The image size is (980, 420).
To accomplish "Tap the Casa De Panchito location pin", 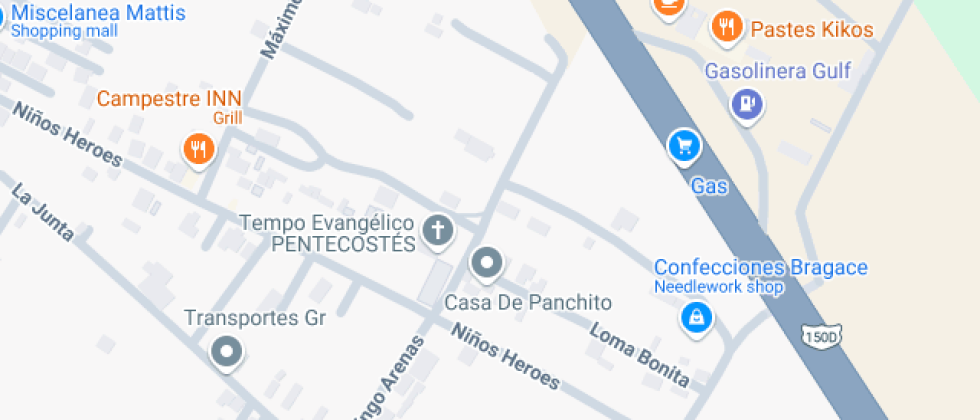I will click(486, 264).
